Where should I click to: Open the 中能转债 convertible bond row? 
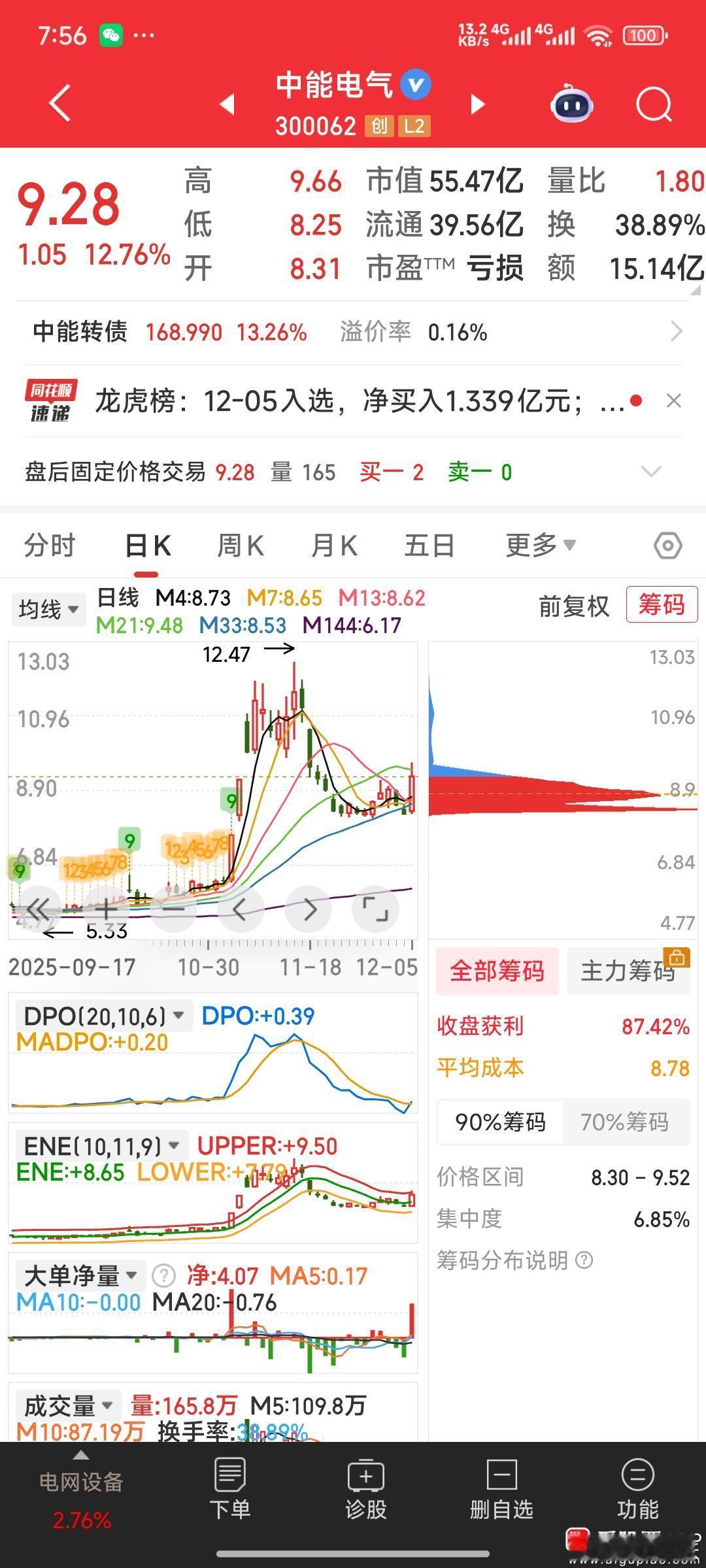click(x=353, y=333)
